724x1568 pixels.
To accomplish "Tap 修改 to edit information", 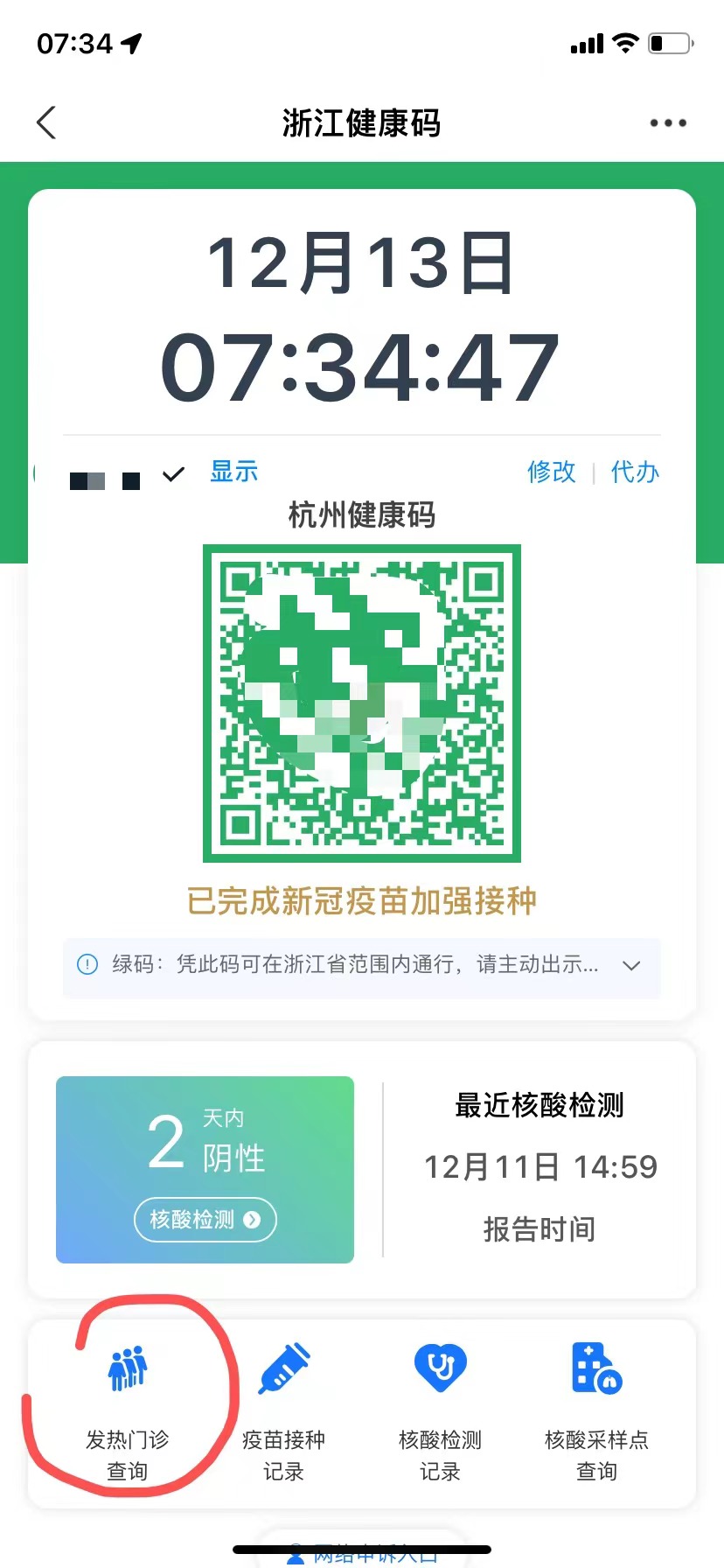I will 551,472.
